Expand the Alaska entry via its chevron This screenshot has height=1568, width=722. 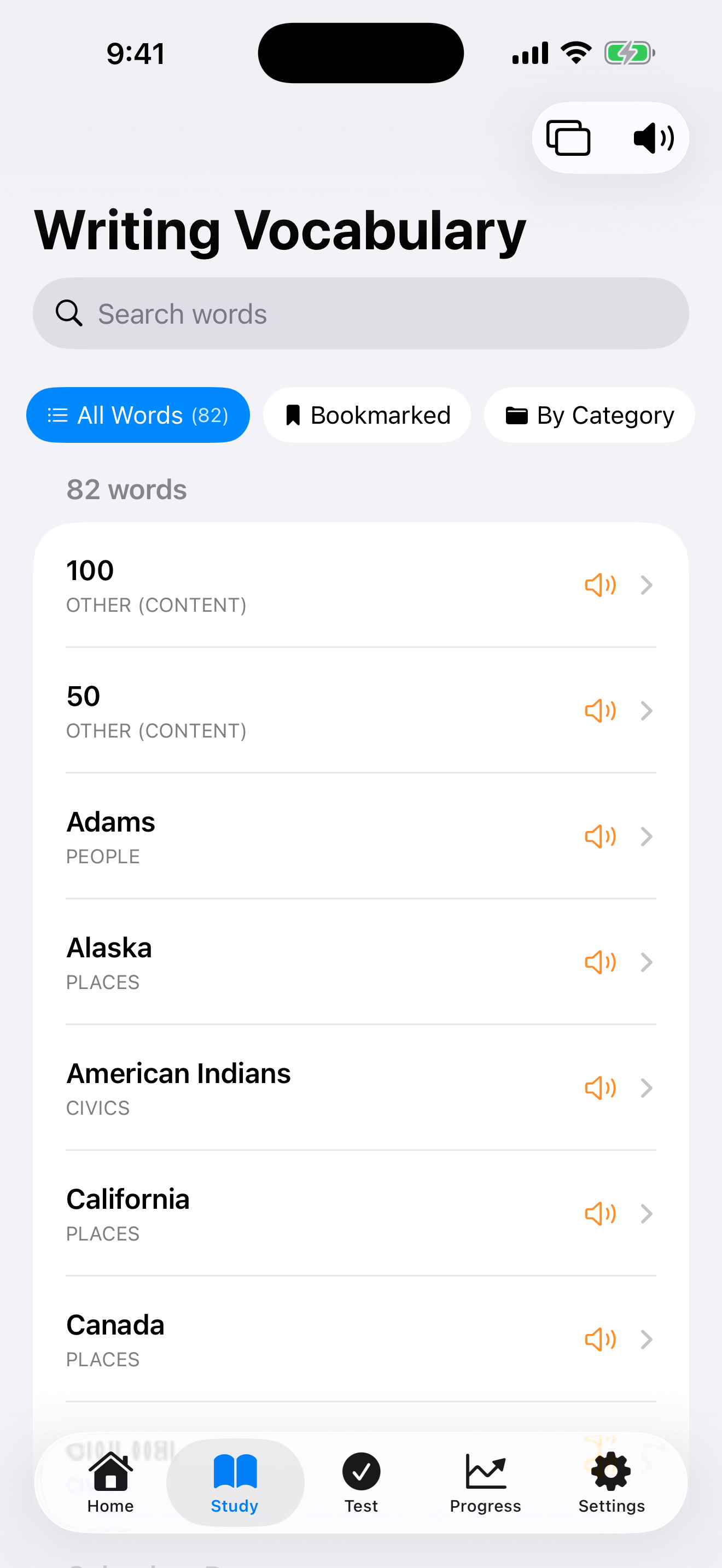[647, 962]
